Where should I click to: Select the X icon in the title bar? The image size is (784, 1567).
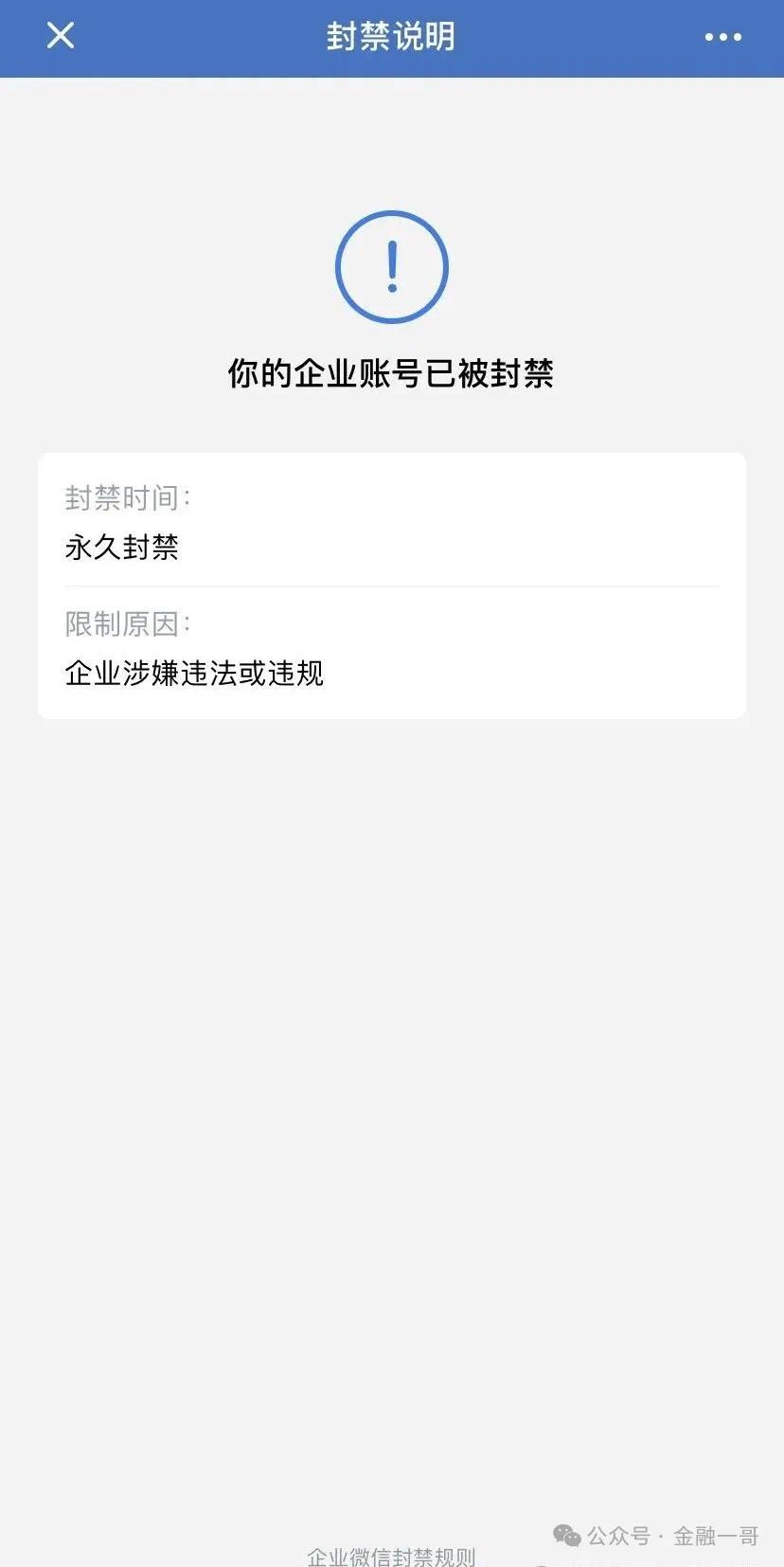[60, 35]
